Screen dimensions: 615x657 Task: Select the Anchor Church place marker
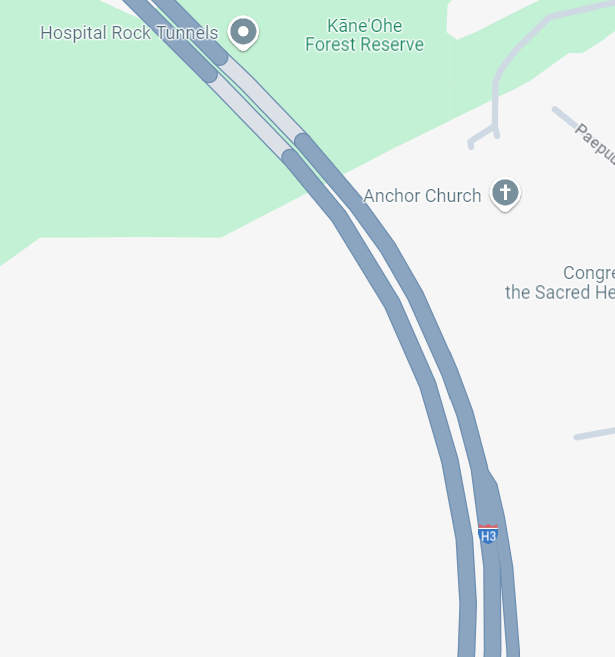click(505, 193)
